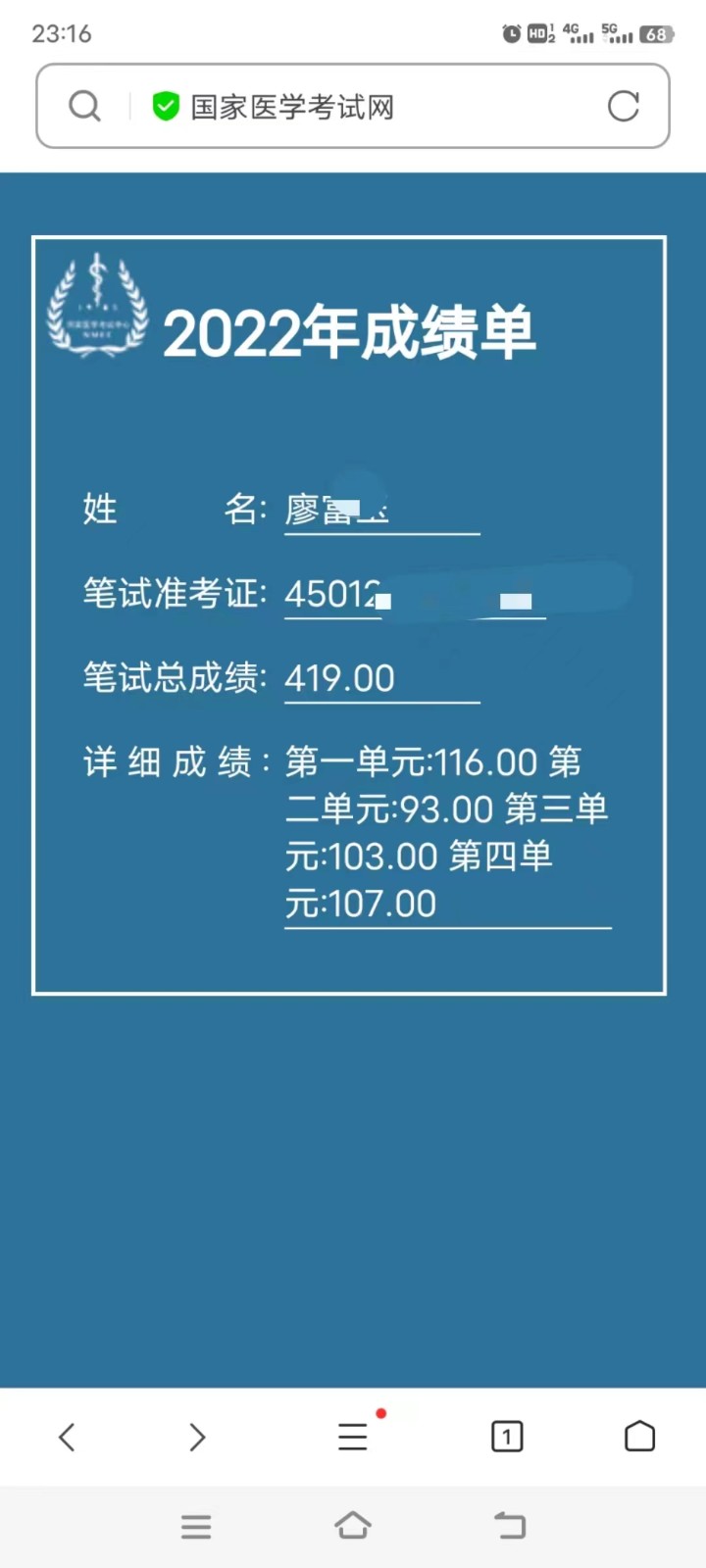Go forward to the next web page
The image size is (706, 1568).
197,1437
